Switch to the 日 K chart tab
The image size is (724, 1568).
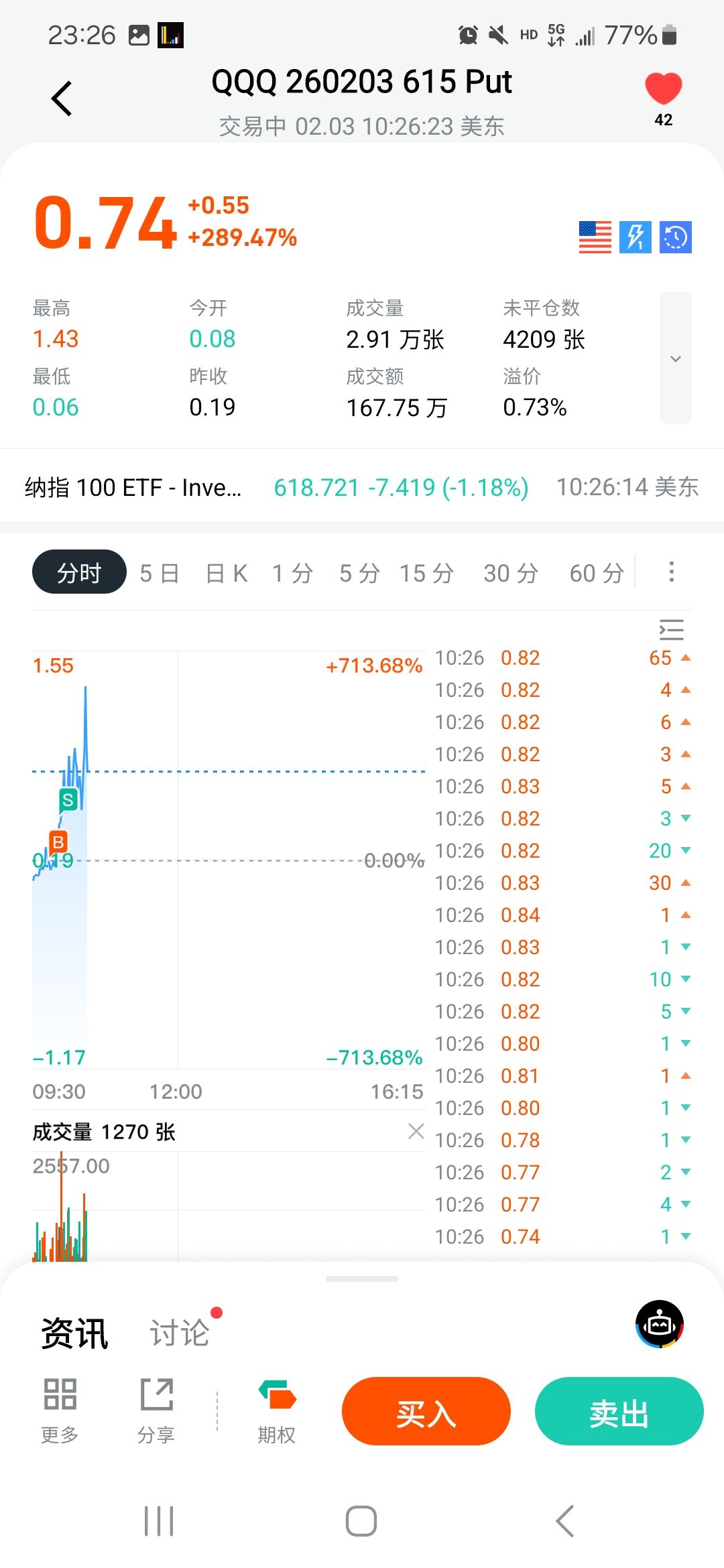[227, 573]
